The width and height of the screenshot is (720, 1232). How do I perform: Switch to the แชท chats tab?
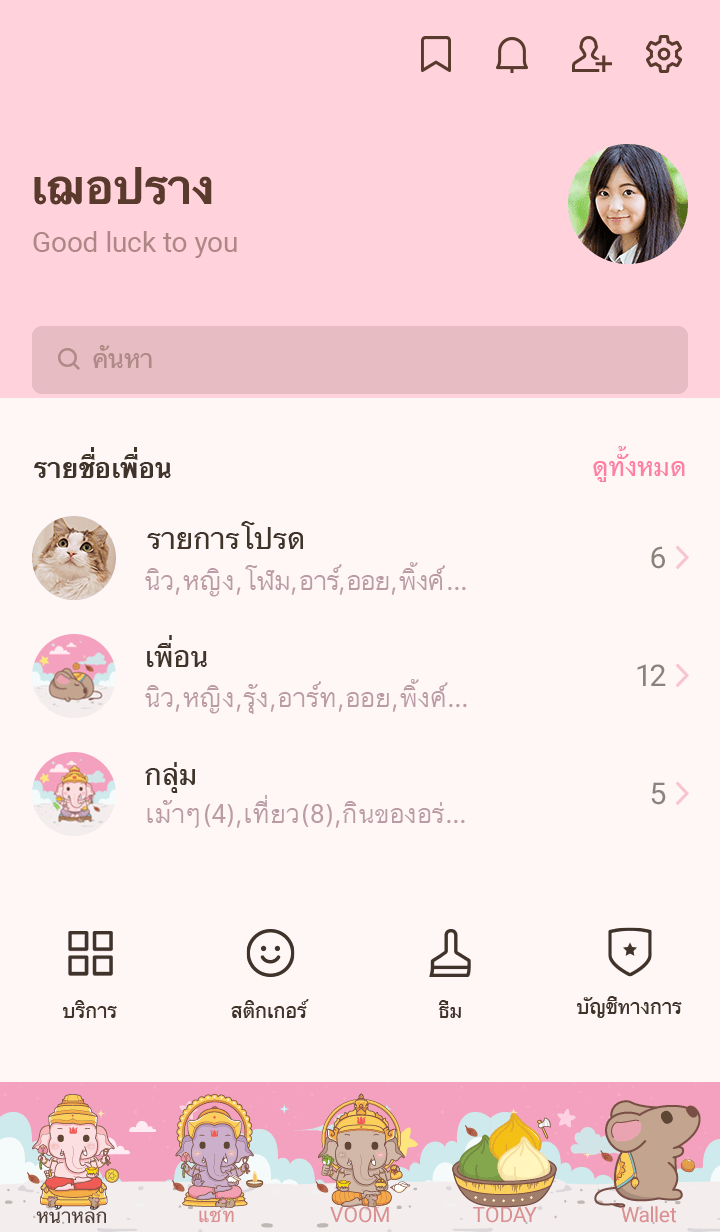pos(216,1160)
